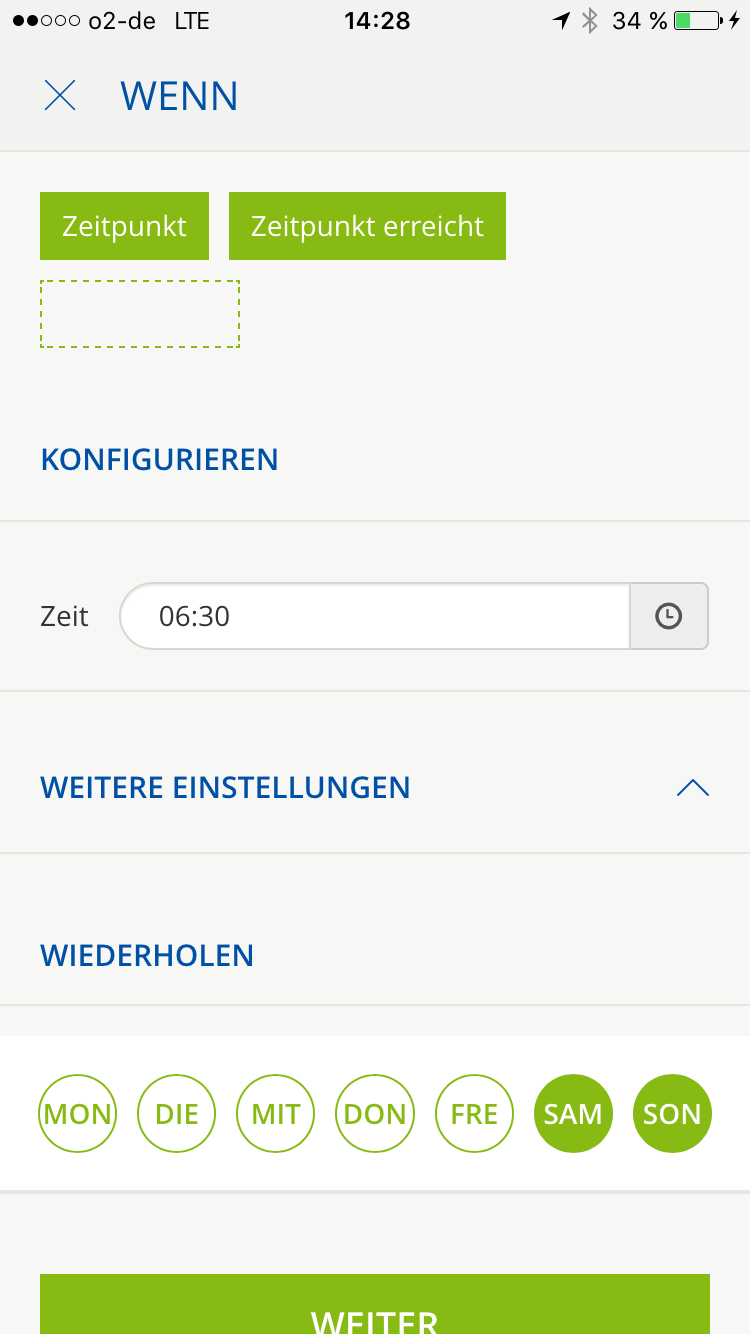This screenshot has width=750, height=1334.
Task: Close the WENN screen with the X
Action: tap(60, 96)
